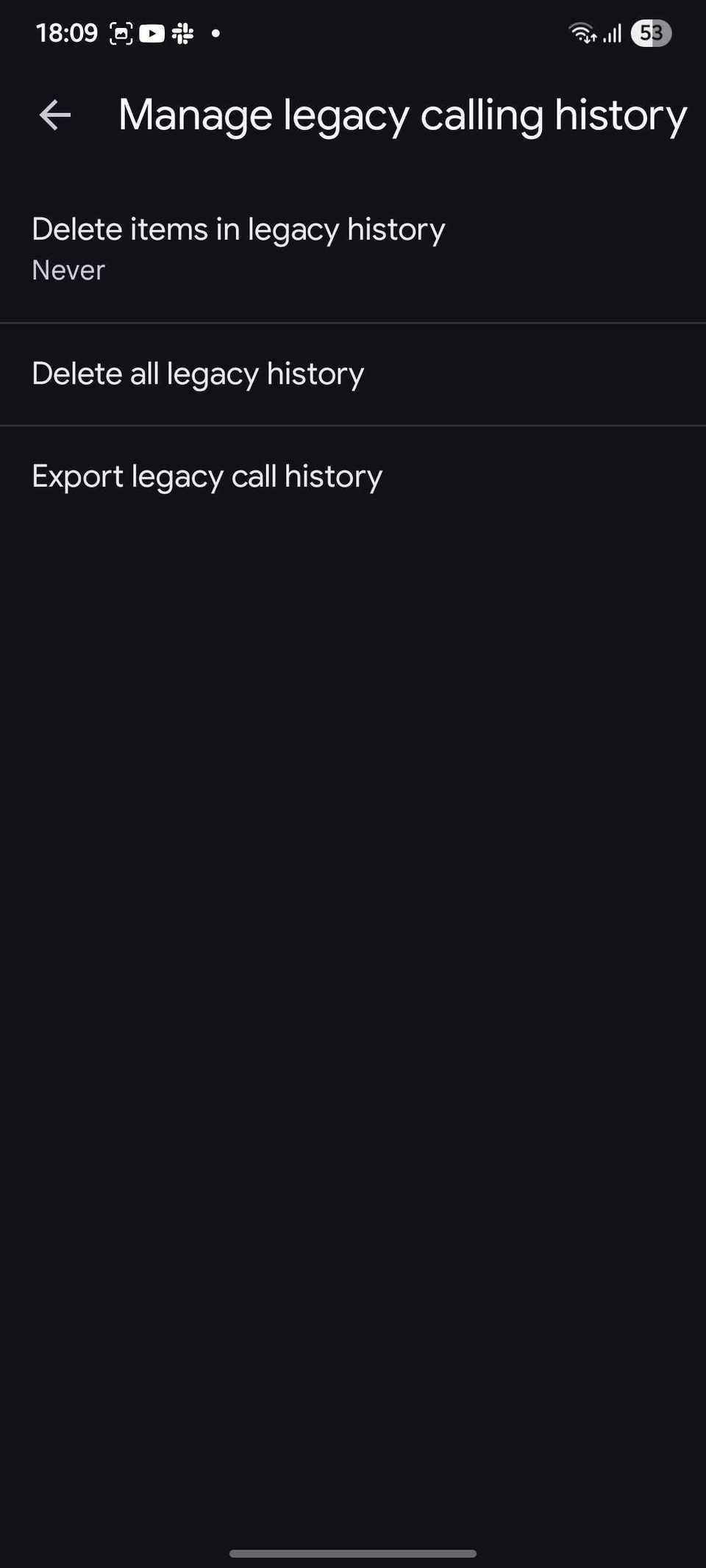Screen dimensions: 706x1568
Task: Go back using the arrow icon
Action: [x=55, y=115]
